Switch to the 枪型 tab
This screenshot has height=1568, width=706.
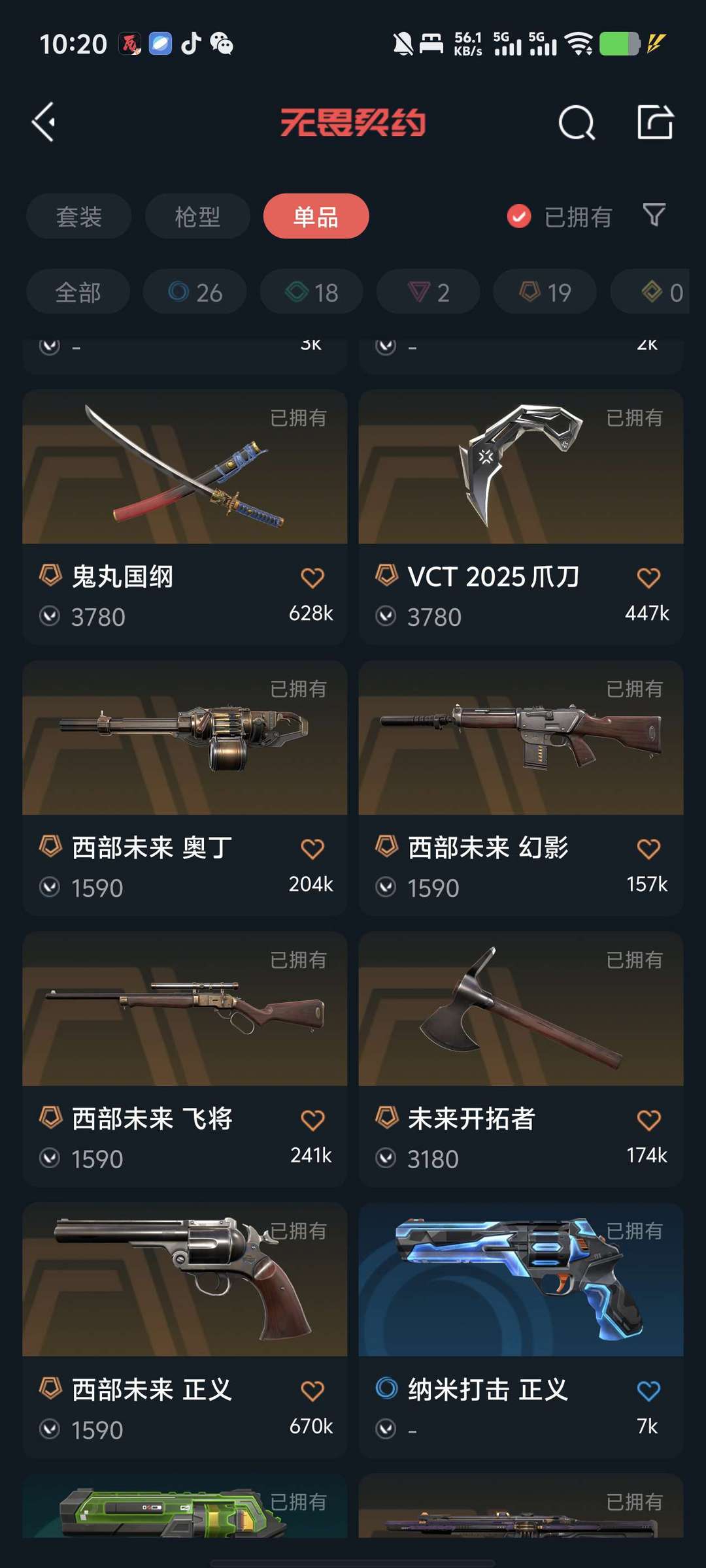pos(197,216)
